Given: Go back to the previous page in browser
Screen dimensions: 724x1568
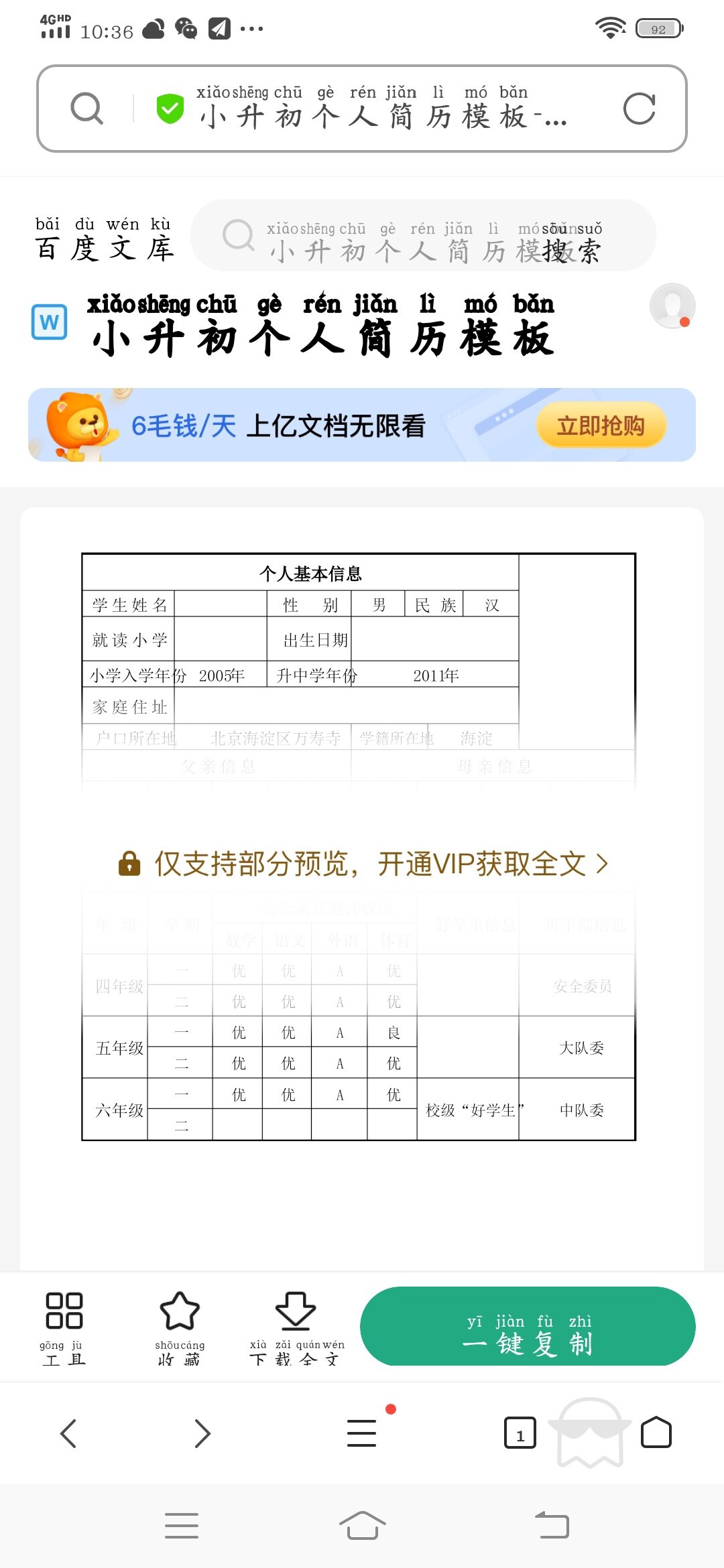Looking at the screenshot, I should tap(69, 1433).
